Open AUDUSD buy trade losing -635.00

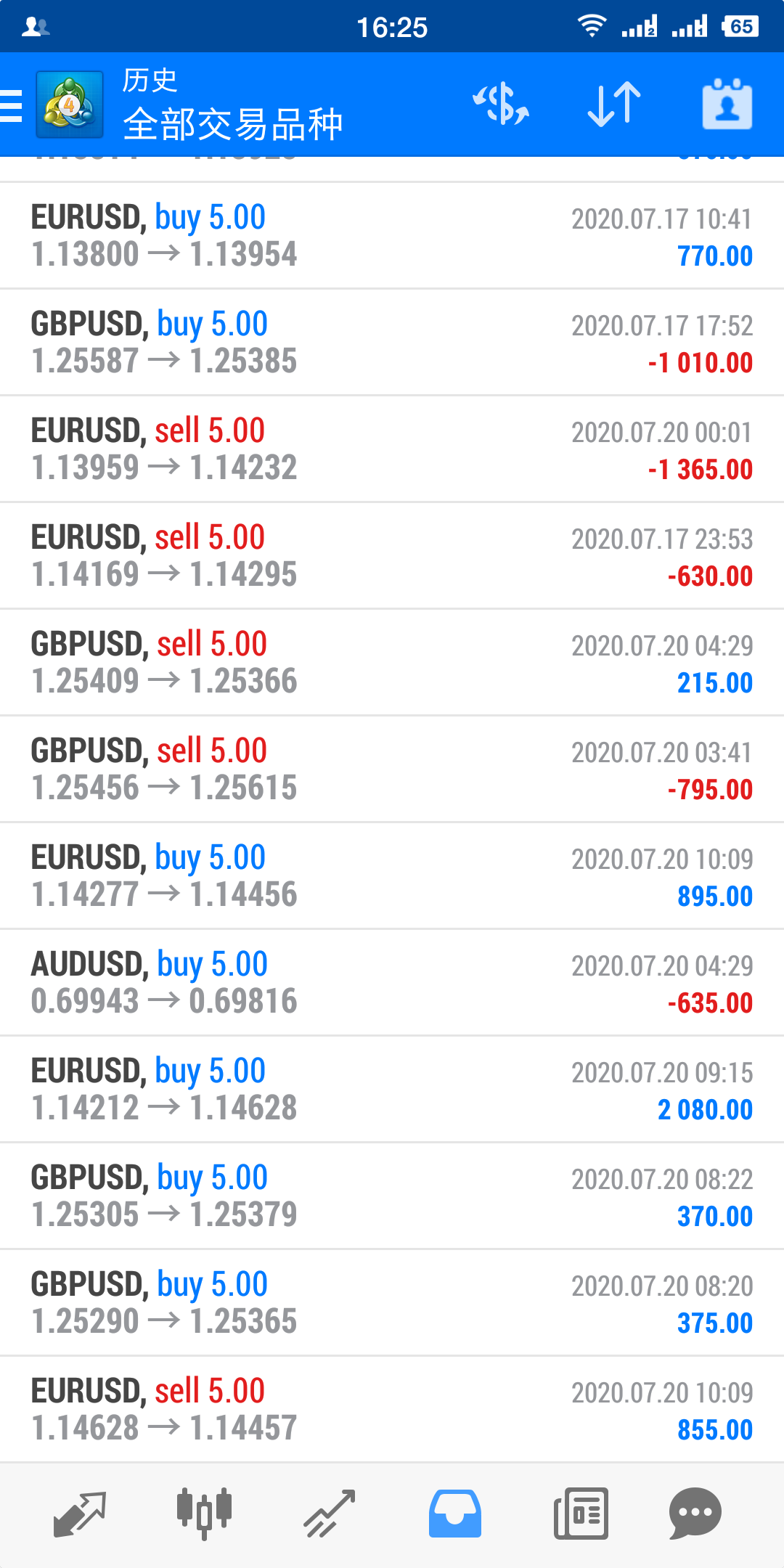click(x=392, y=983)
